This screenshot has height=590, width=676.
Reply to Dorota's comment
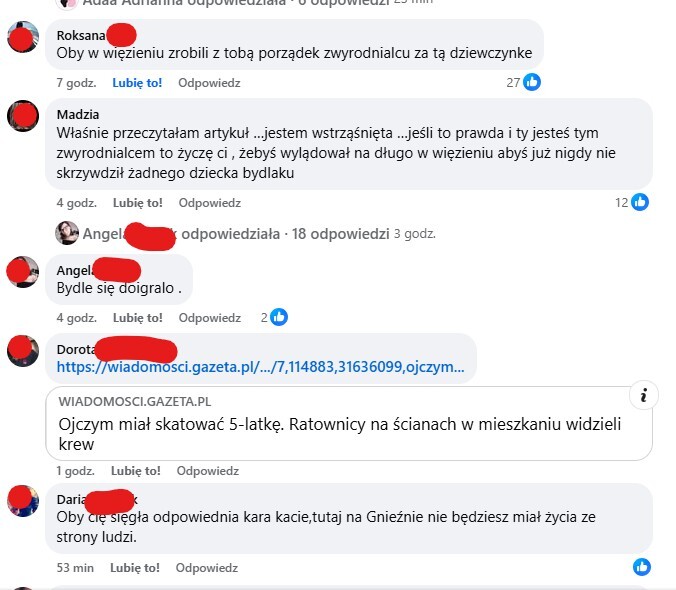[x=207, y=470]
